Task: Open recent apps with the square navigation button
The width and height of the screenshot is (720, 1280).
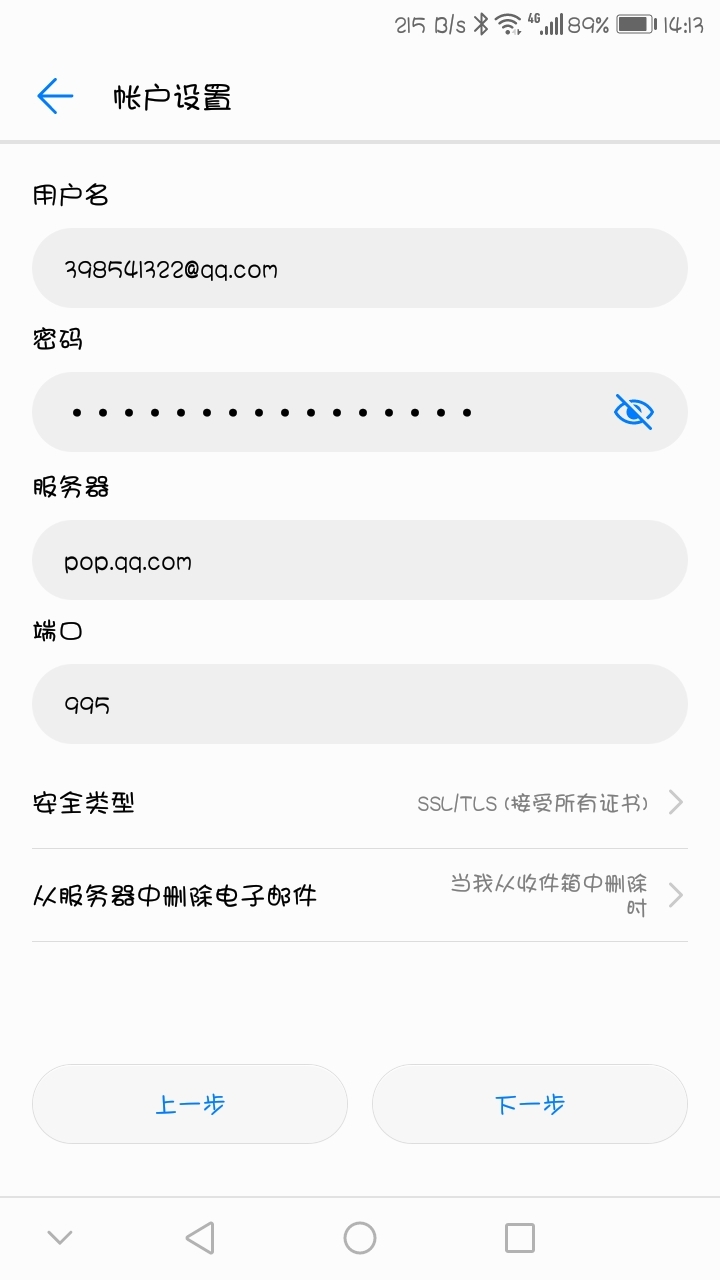Action: [519, 1237]
